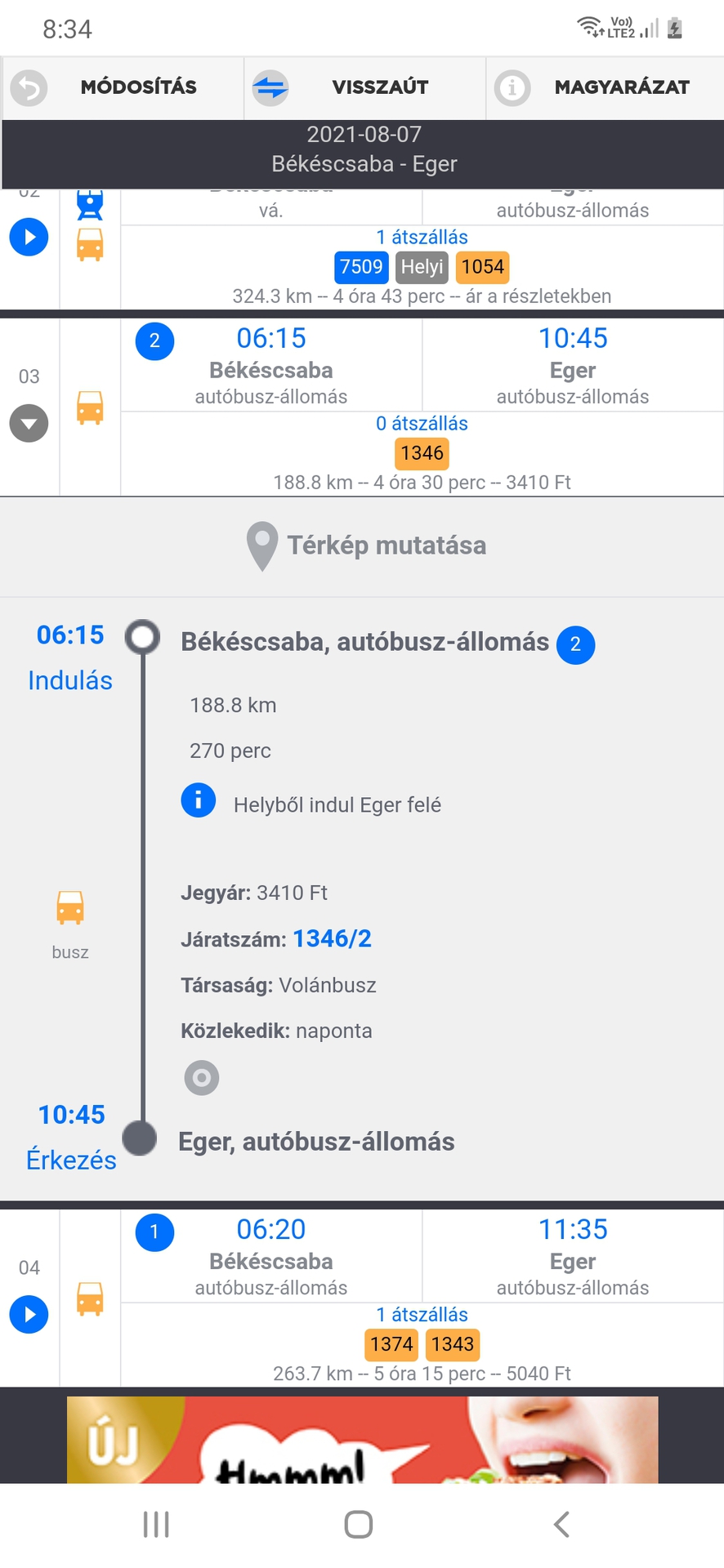Select the 1374 route badge
This screenshot has width=724, height=1568.
[391, 1344]
